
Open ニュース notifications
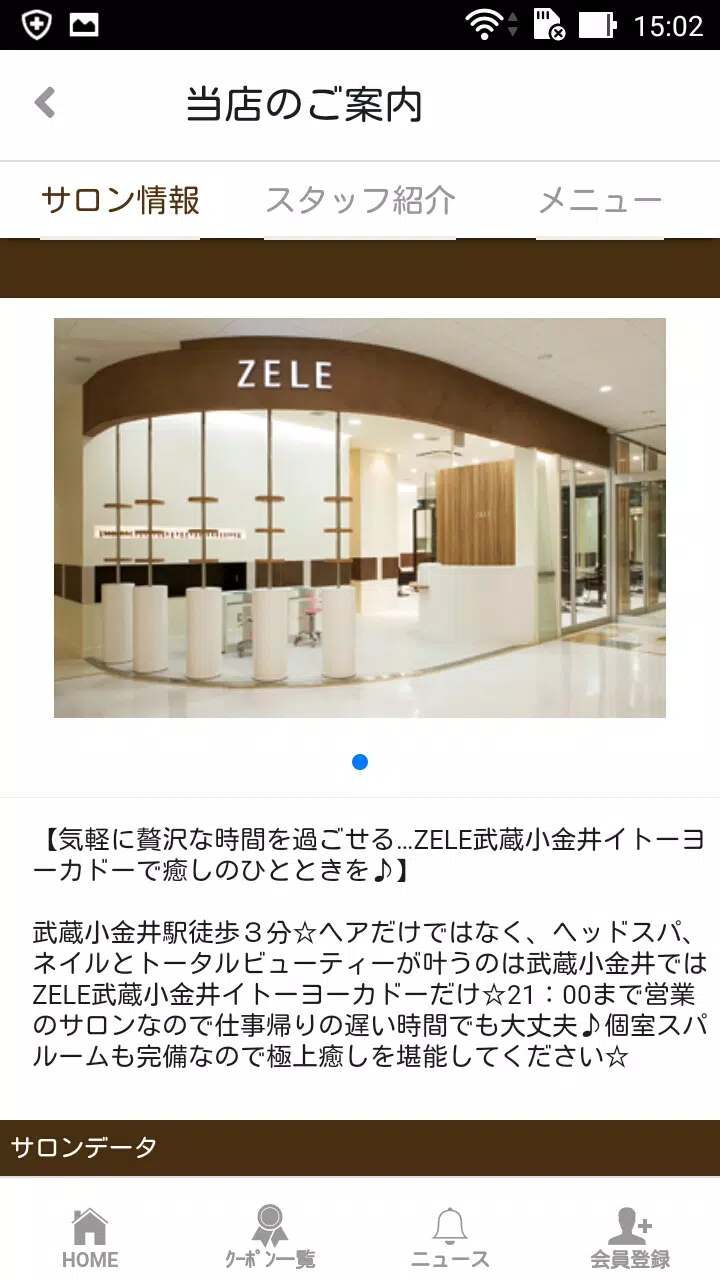450,1237
